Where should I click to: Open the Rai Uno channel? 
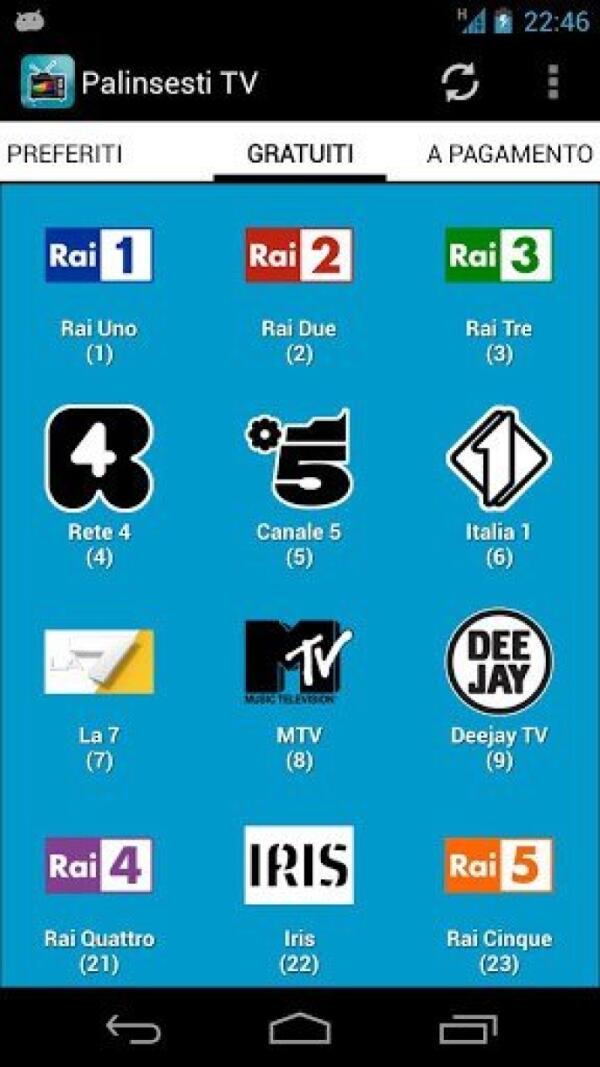click(99, 256)
